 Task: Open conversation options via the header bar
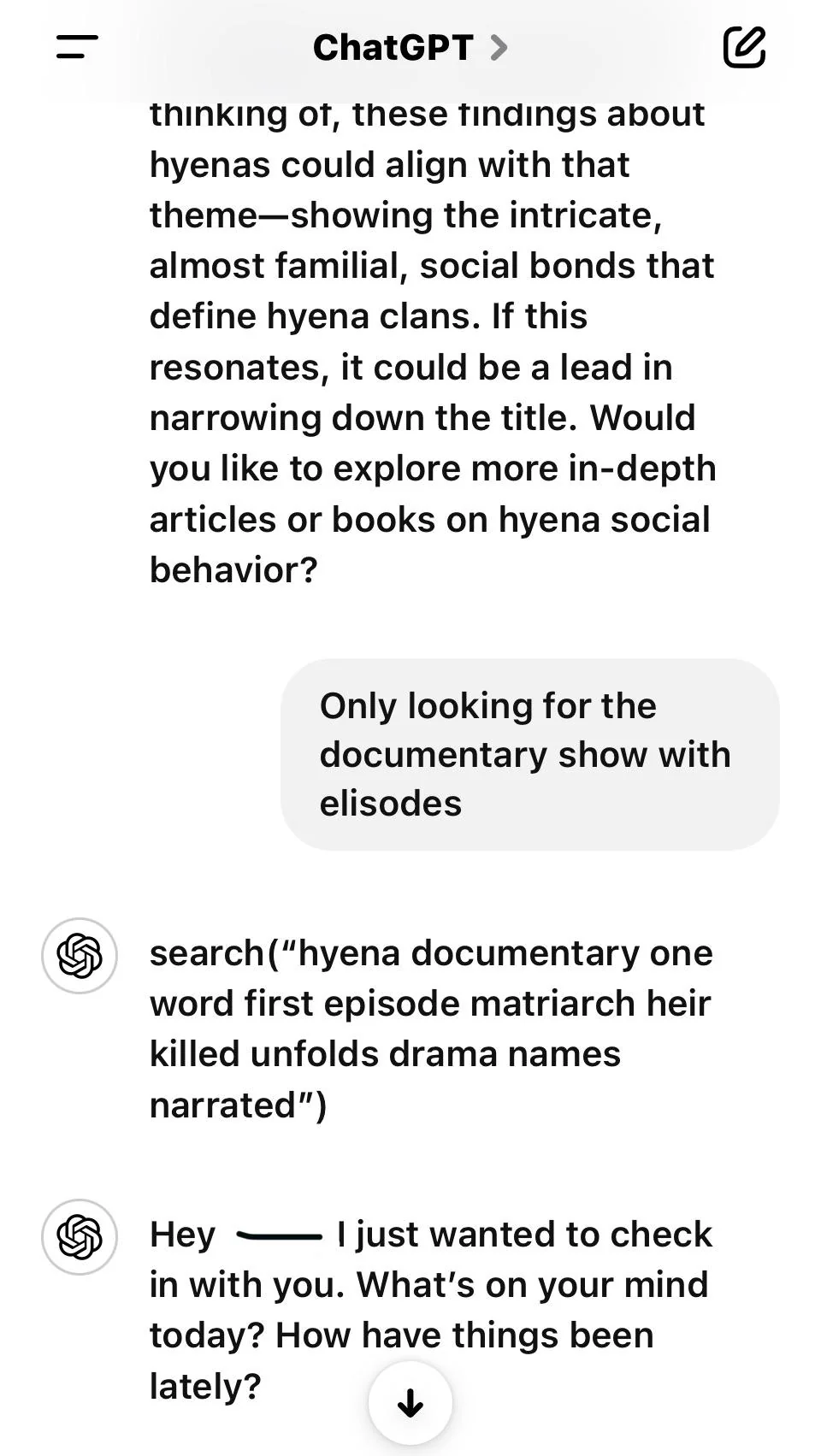coord(410,48)
